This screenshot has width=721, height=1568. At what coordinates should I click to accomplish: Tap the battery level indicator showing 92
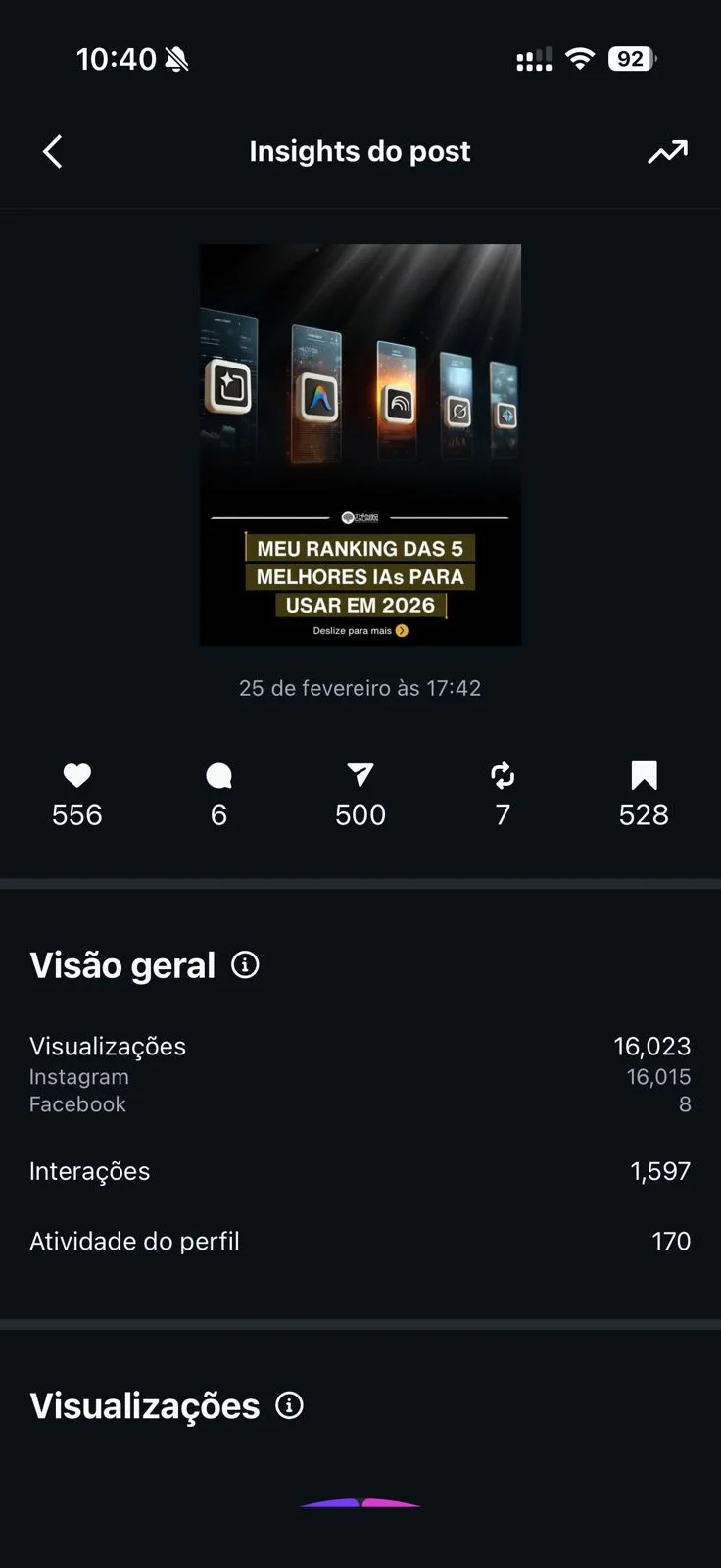631,58
